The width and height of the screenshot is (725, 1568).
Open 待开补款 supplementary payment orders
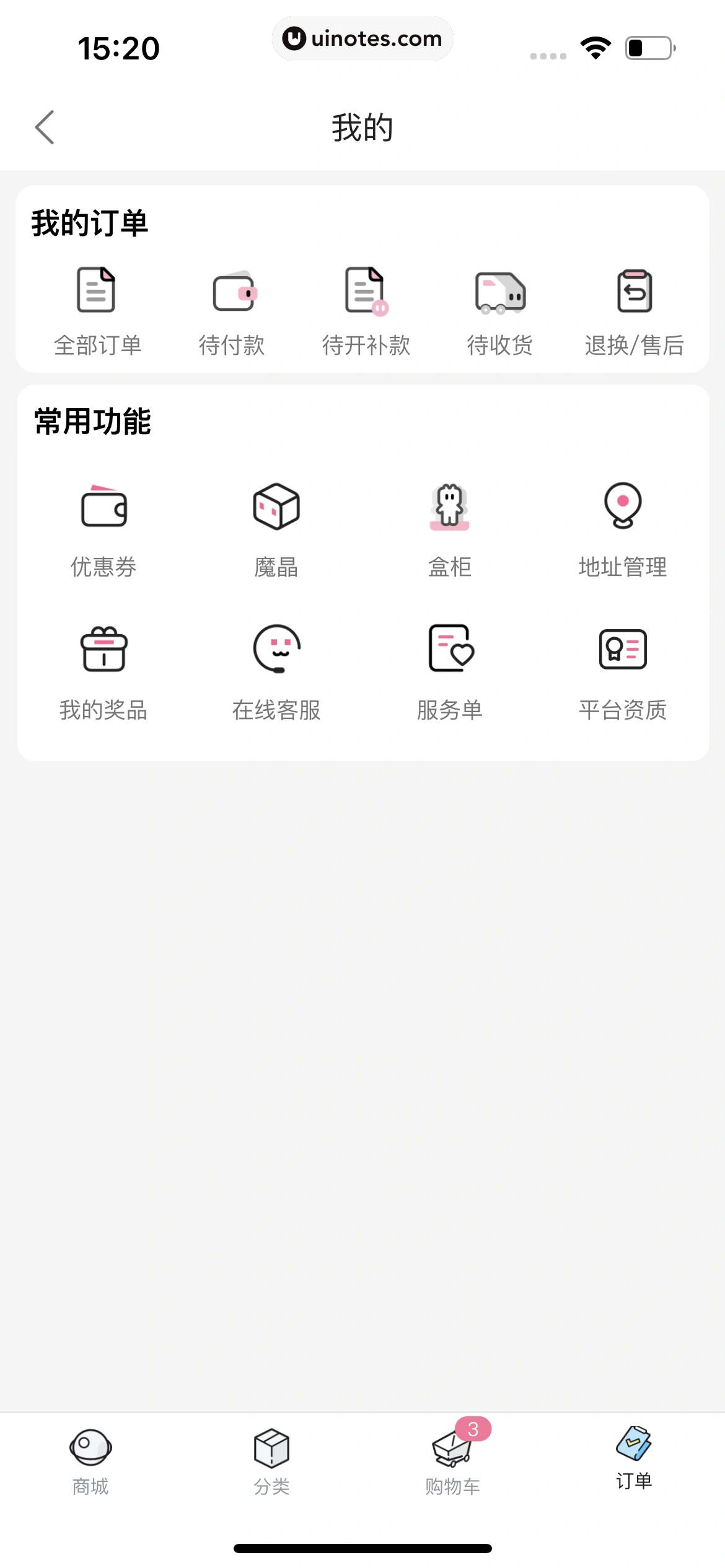tap(367, 308)
